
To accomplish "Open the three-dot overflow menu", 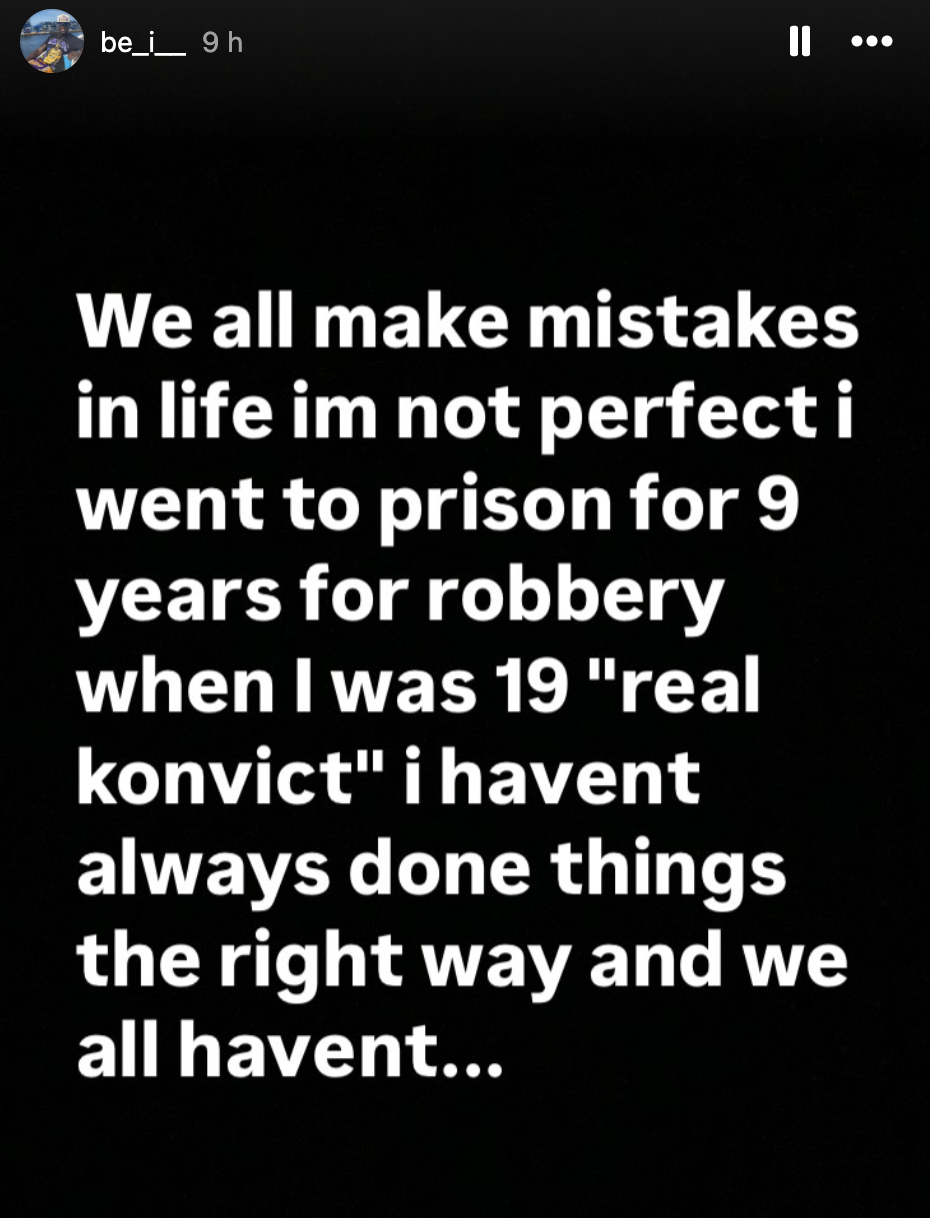I will 872,42.
